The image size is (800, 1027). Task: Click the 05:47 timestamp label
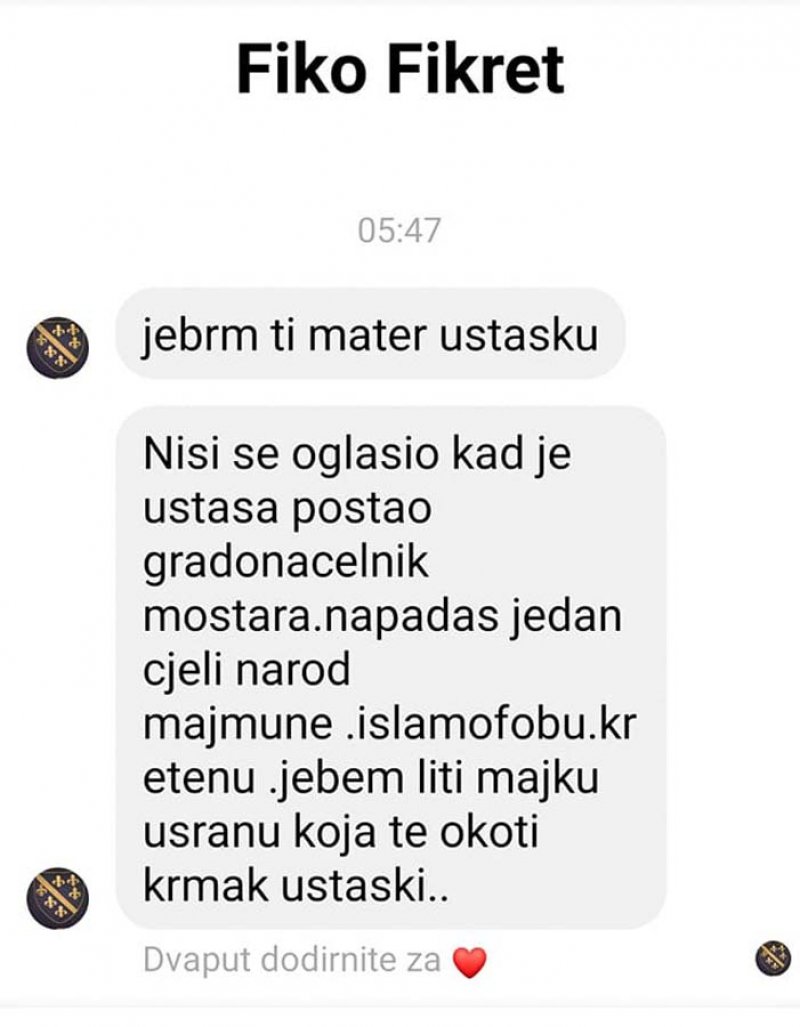400,228
